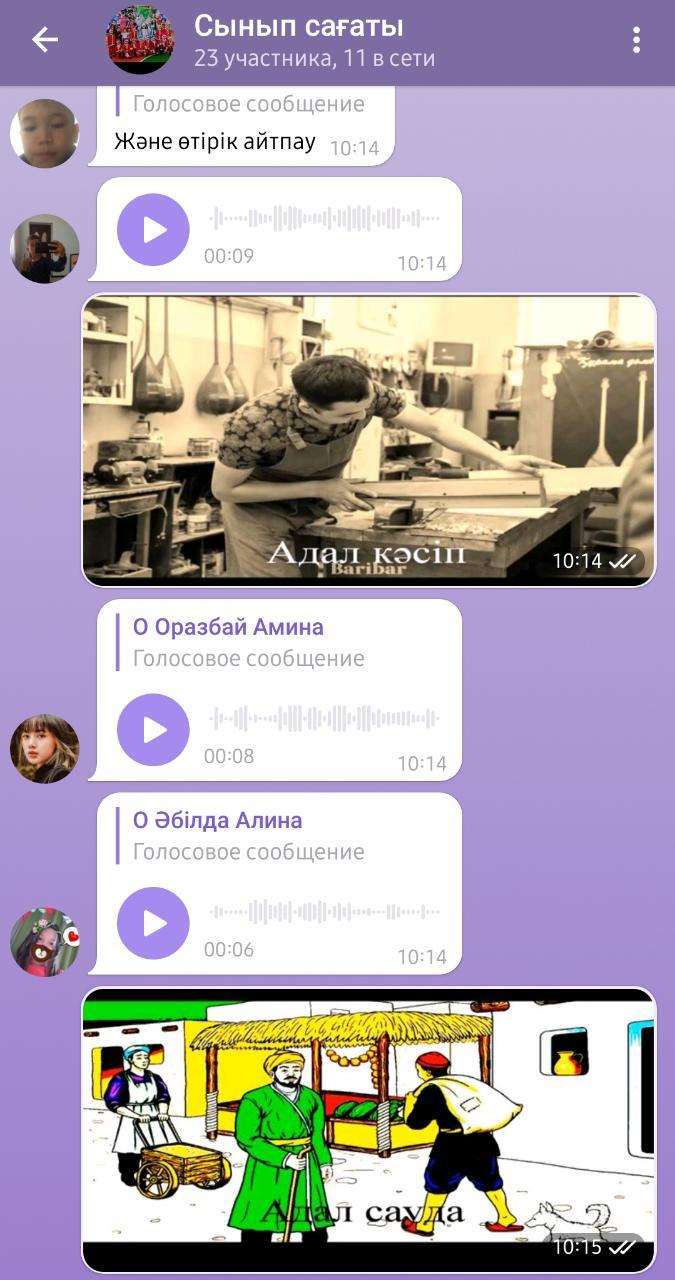Open the three-dot overflow menu

pyautogui.click(x=636, y=40)
